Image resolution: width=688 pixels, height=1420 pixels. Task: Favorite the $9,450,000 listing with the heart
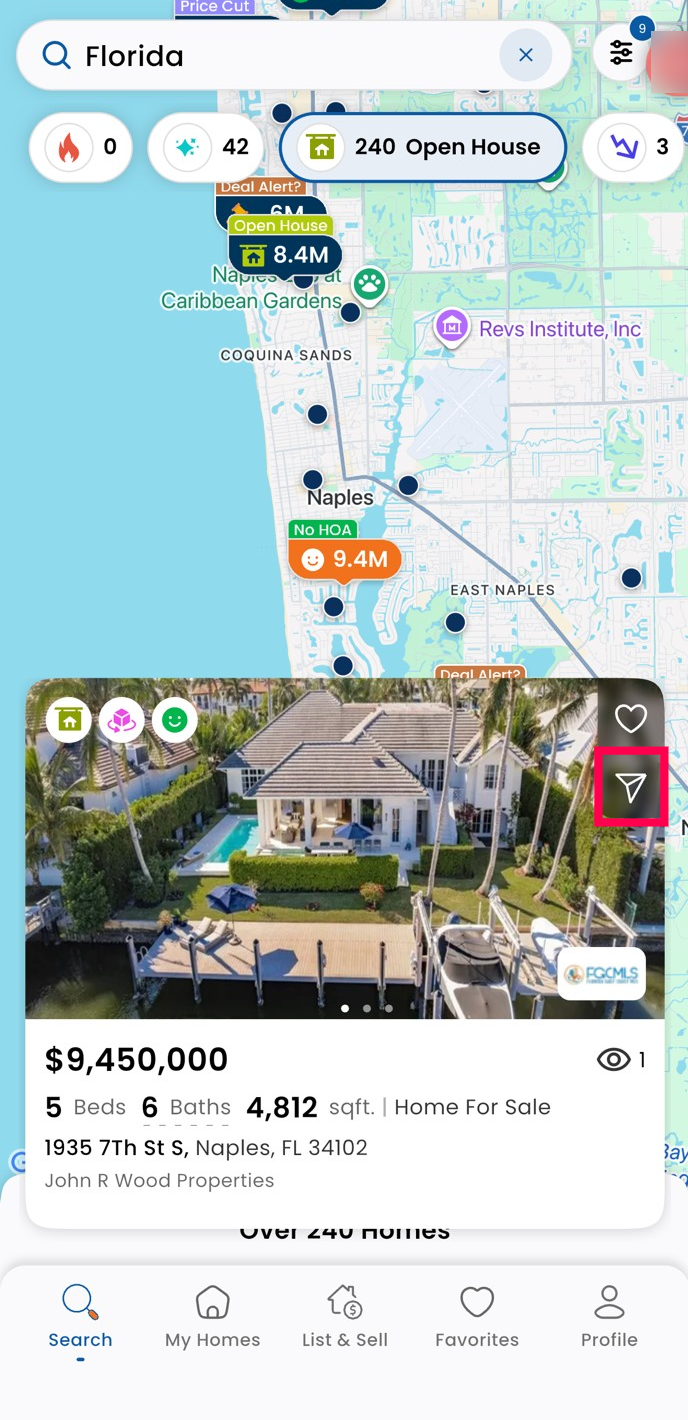pos(630,718)
